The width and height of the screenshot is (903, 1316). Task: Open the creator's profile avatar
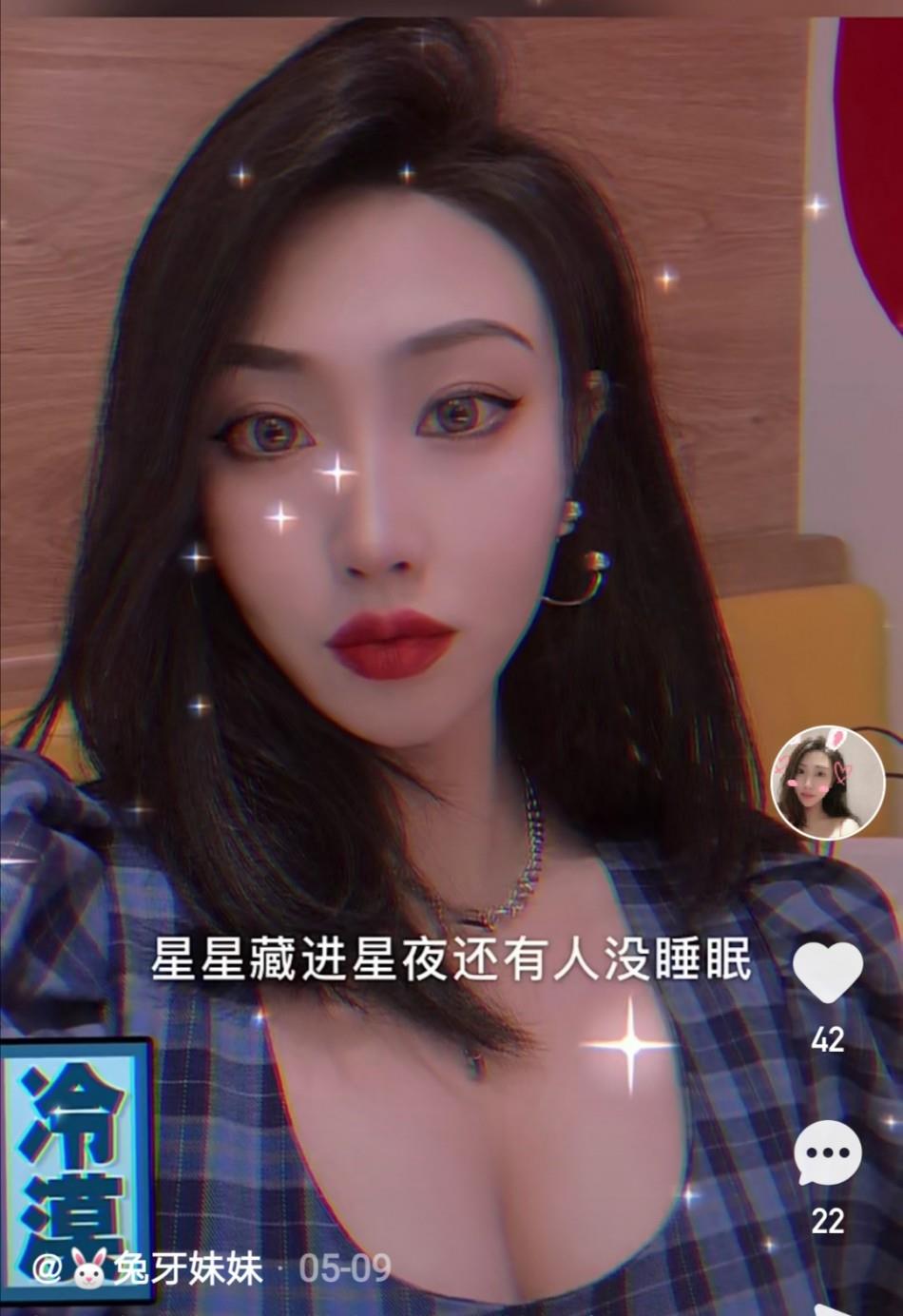827,783
